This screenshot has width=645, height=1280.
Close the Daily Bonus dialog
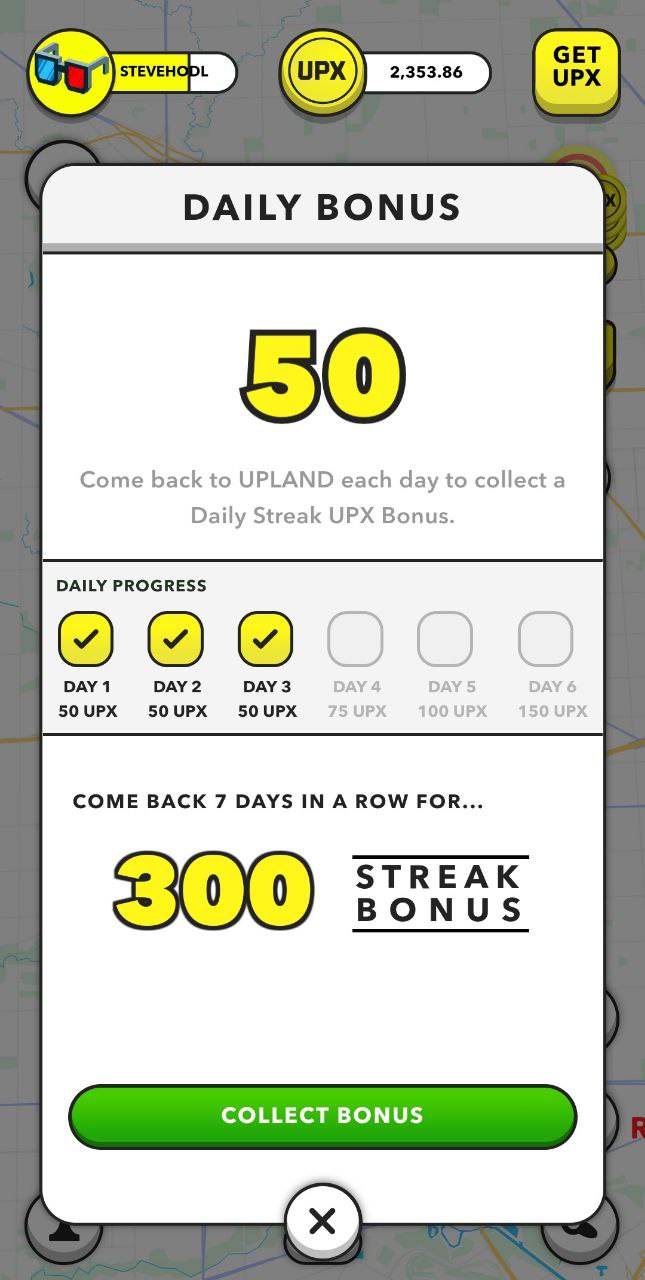(x=322, y=1221)
